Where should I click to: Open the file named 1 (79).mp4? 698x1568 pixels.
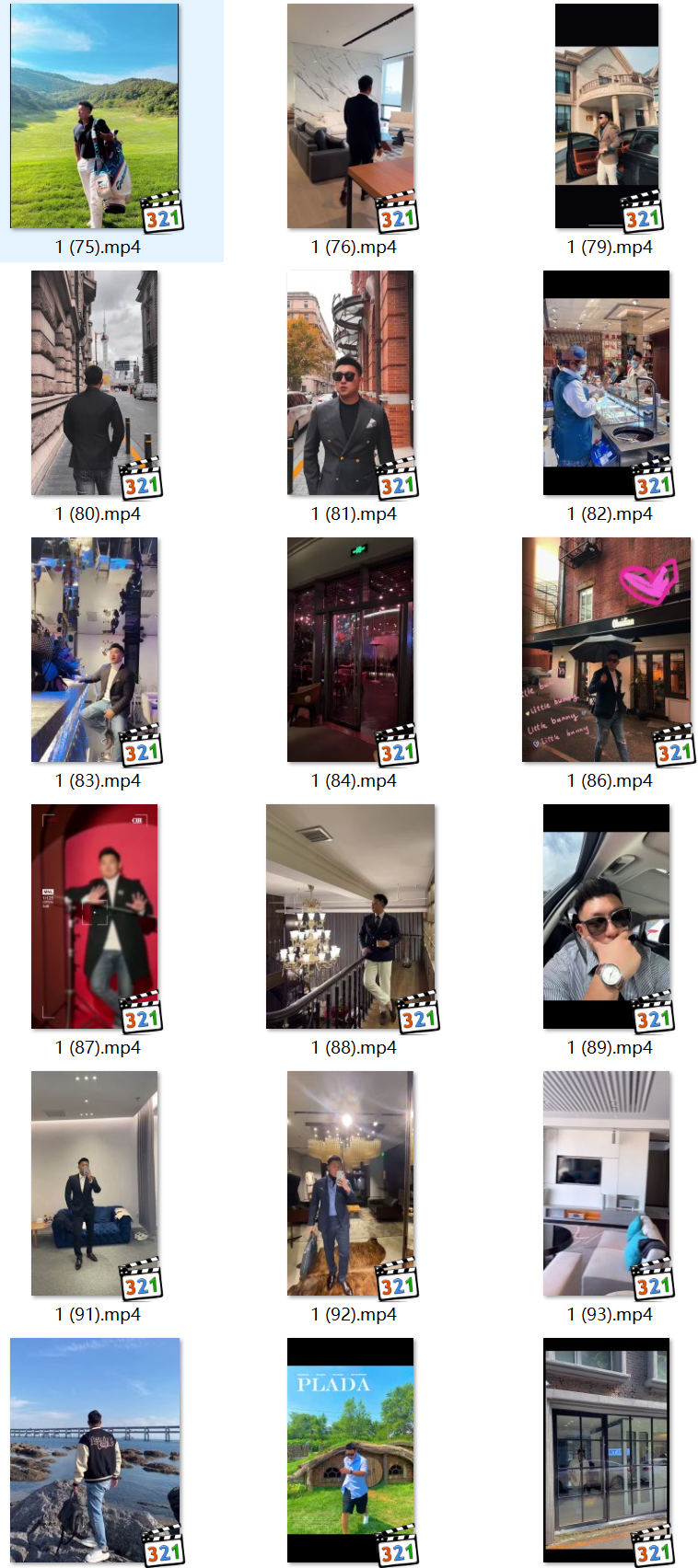pyautogui.click(x=607, y=116)
